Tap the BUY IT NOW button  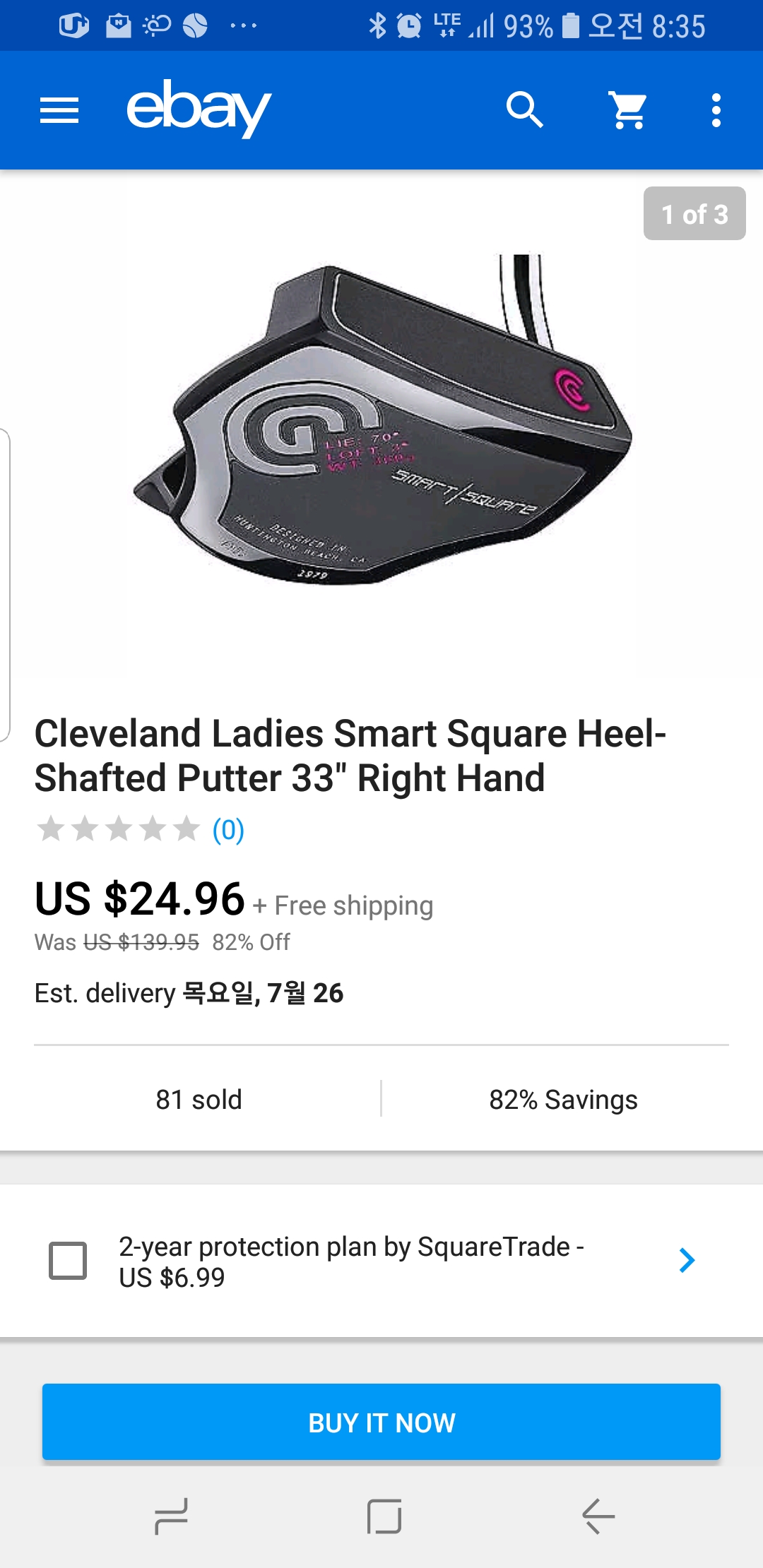pos(381,1422)
